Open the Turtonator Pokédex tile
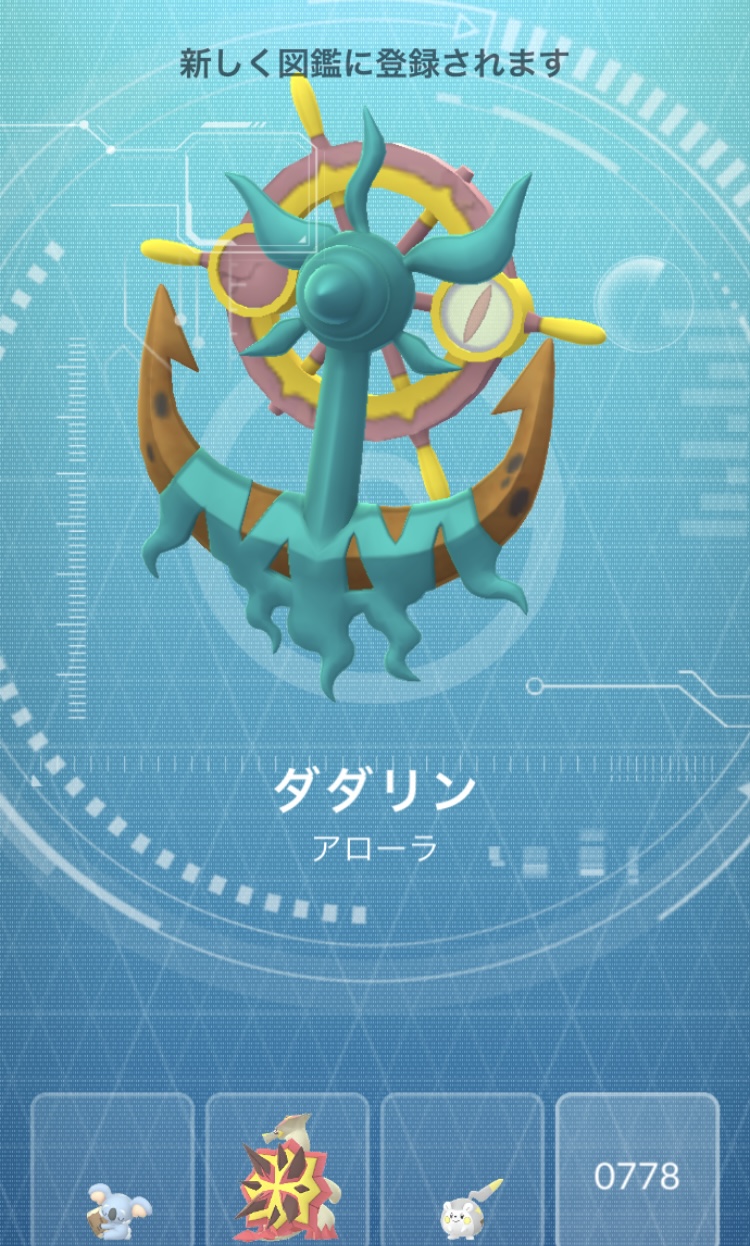 (x=287, y=1170)
